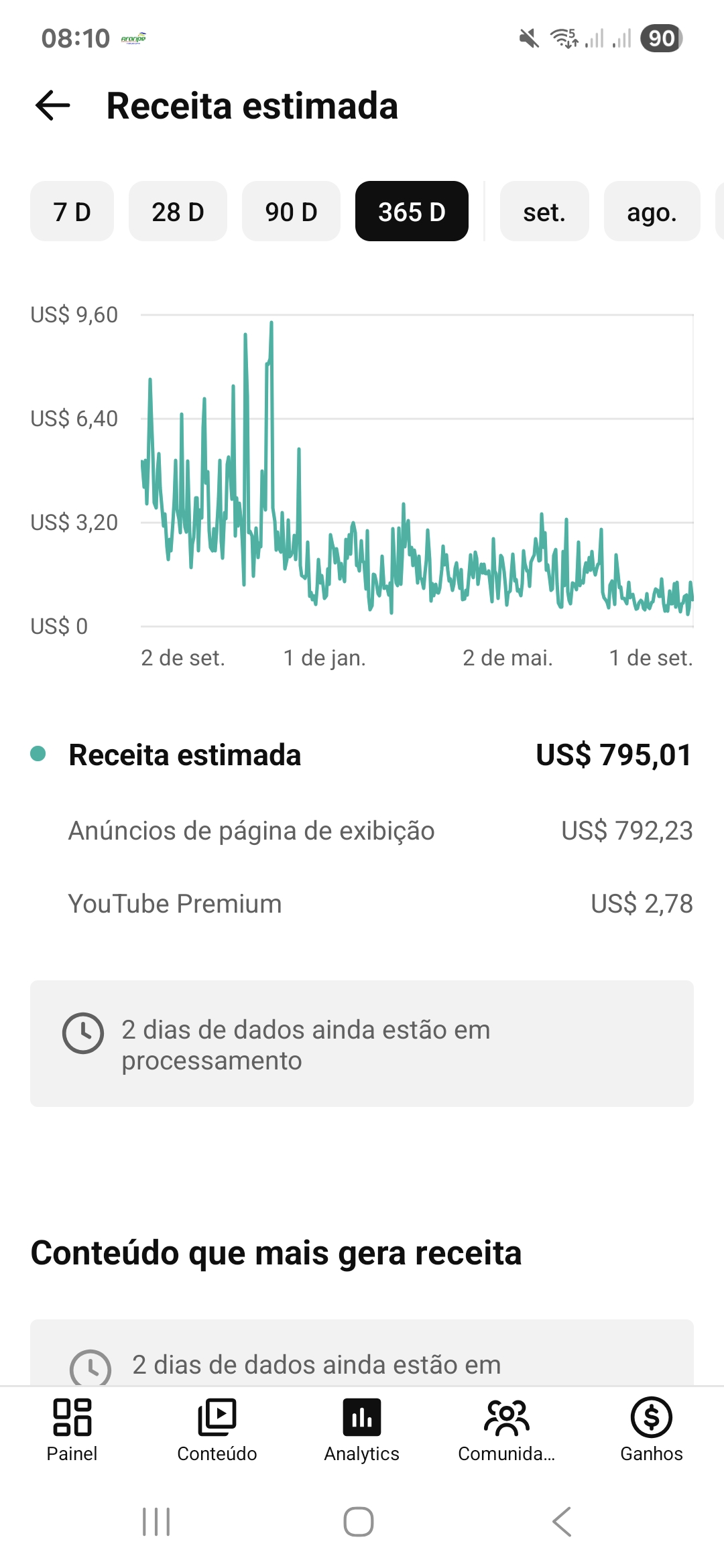
Task: Go back using the top arrow
Action: [x=53, y=106]
